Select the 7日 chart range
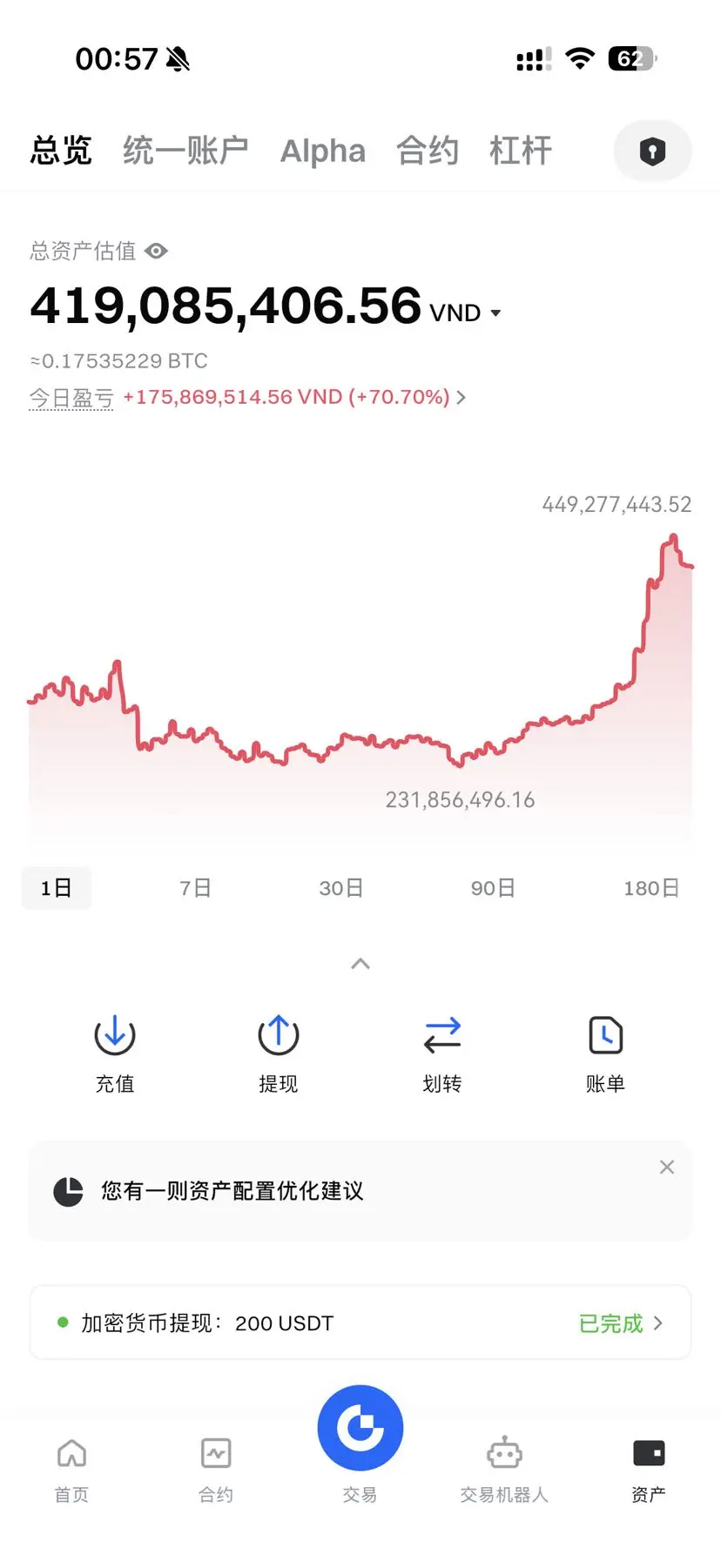The height and width of the screenshot is (1568, 721). point(195,888)
